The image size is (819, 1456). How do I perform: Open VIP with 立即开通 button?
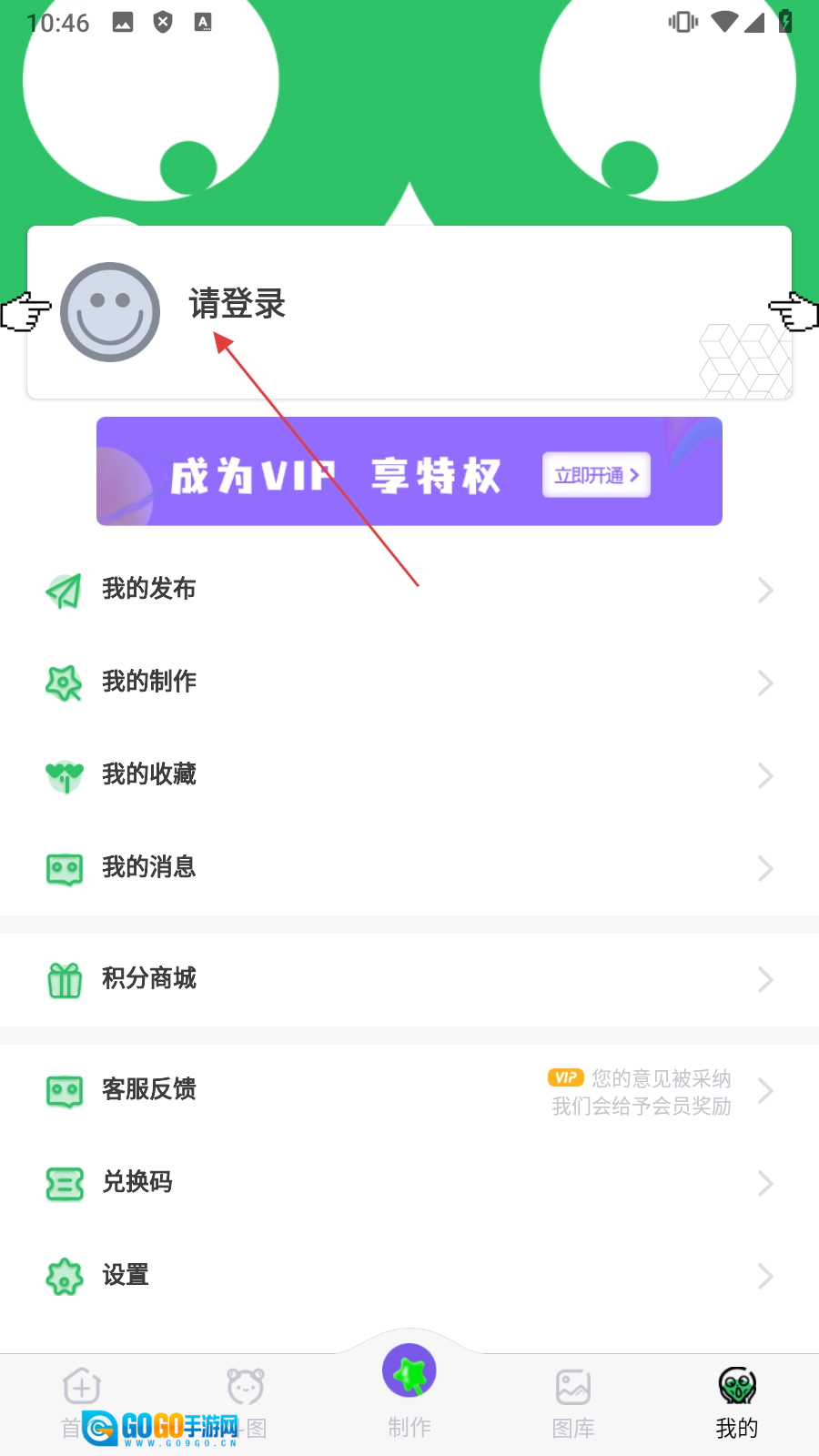point(596,475)
